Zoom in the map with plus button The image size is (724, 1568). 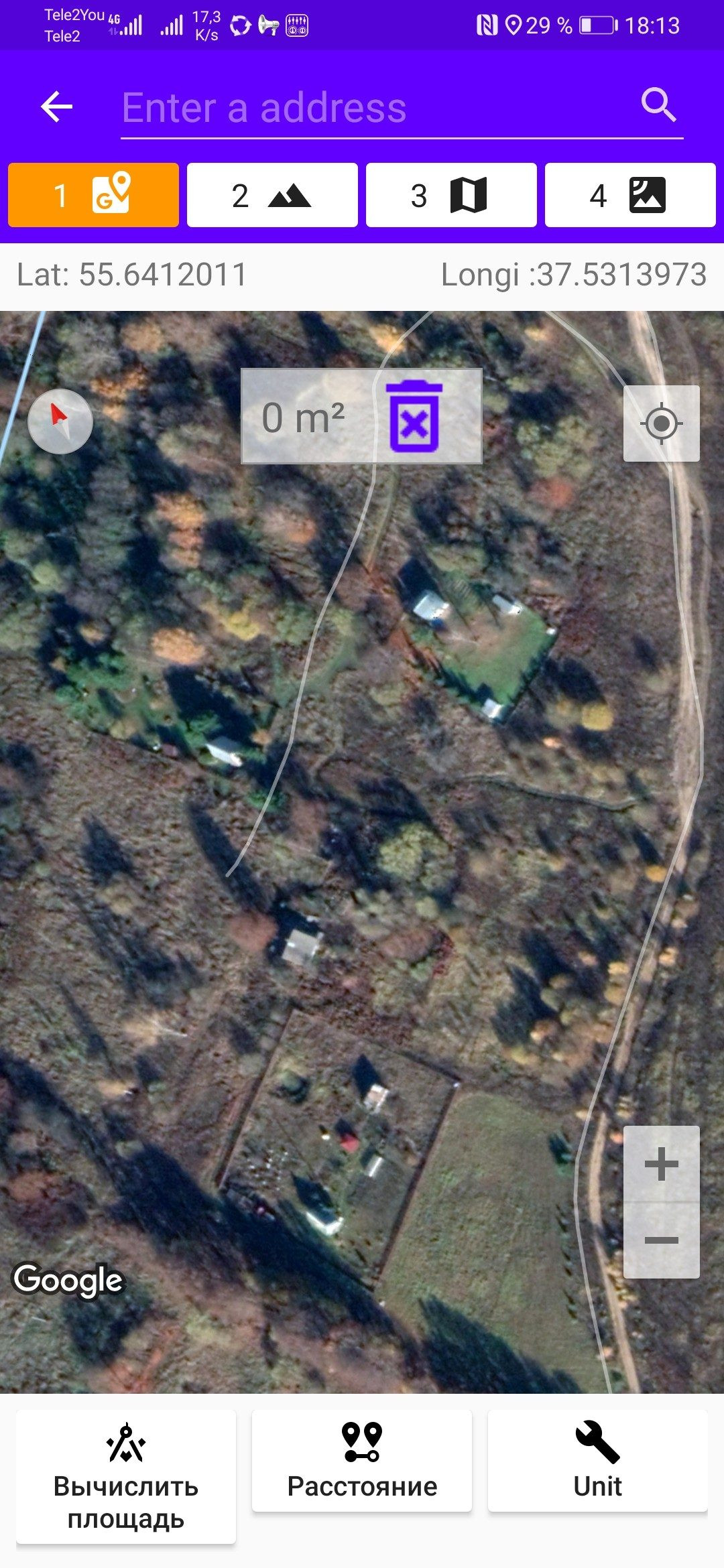661,1164
